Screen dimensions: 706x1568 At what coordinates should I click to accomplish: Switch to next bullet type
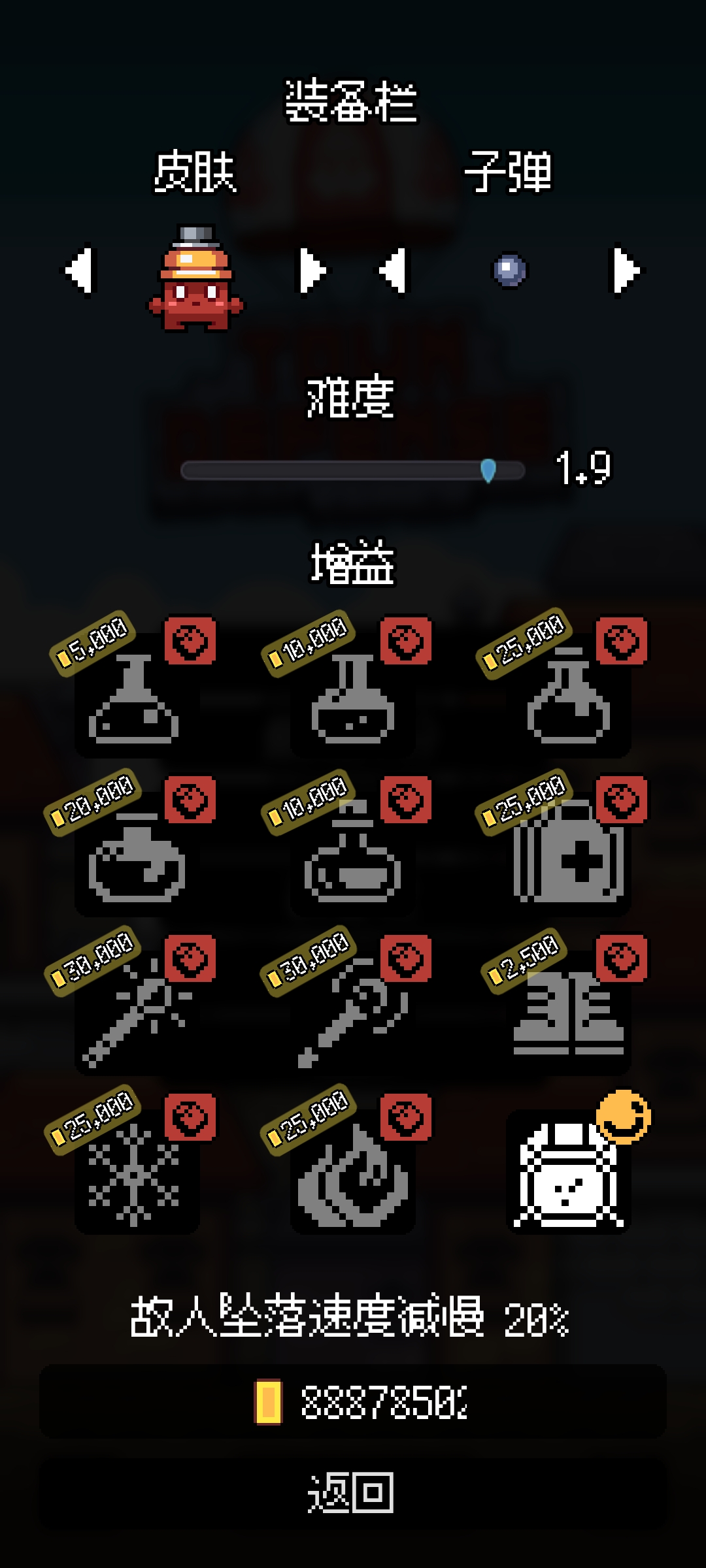tap(626, 270)
